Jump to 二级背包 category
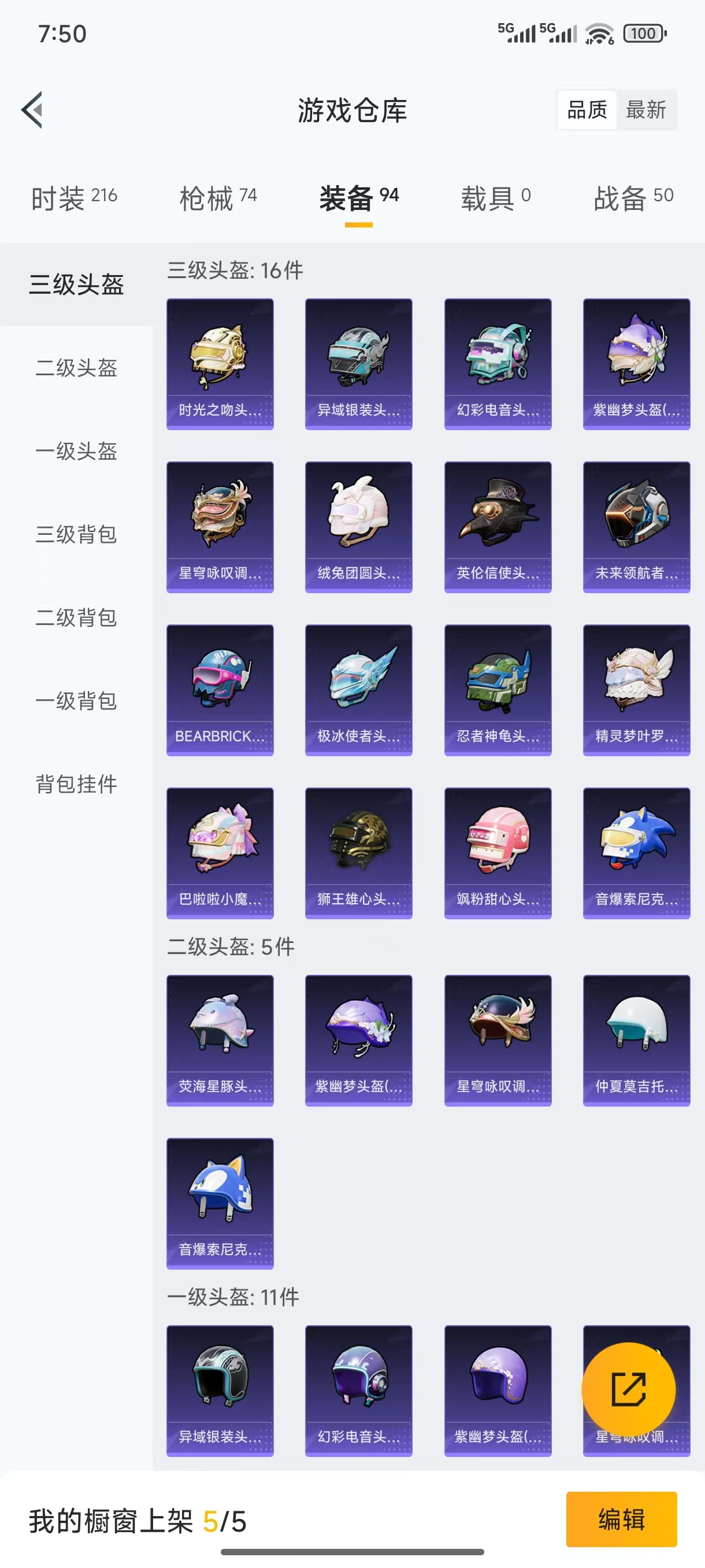This screenshot has width=705, height=1568. pos(76,618)
